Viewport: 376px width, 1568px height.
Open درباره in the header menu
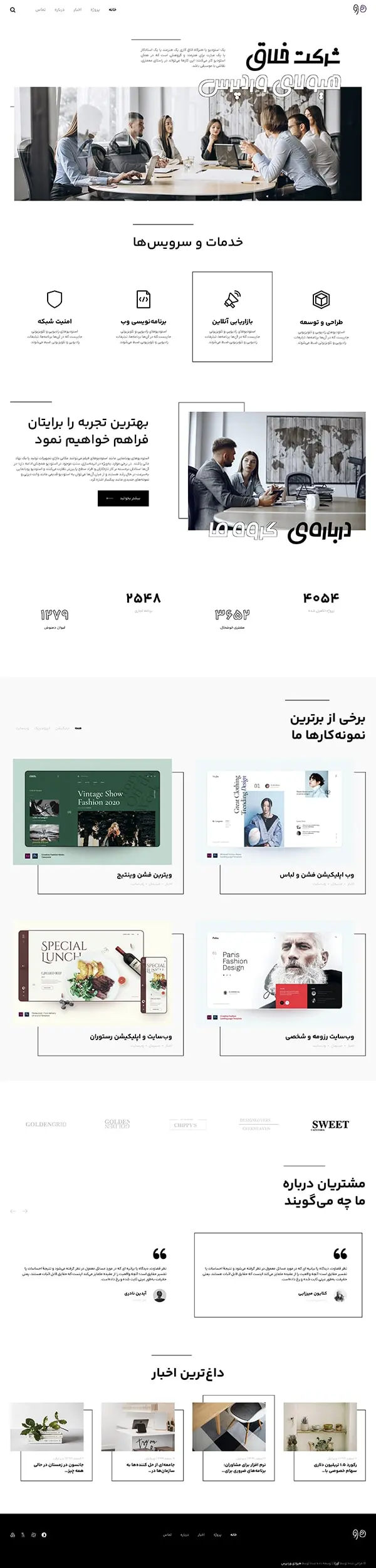(x=60, y=10)
